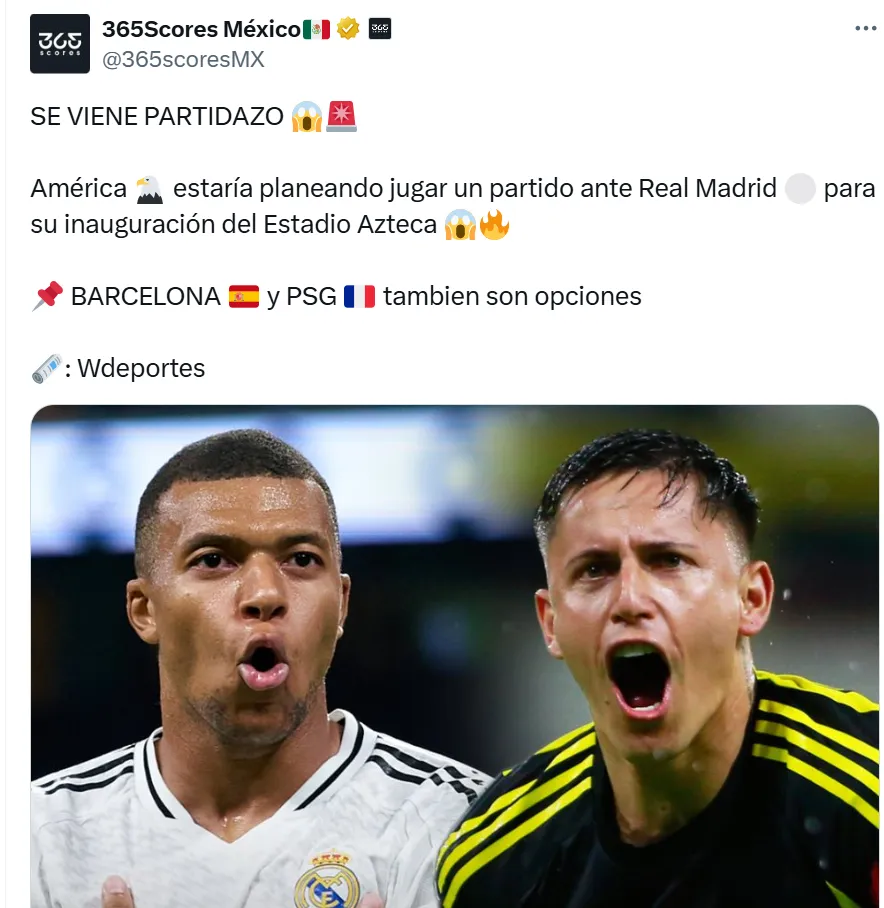
Task: Tap the affiliation badge next to the verified checkmark
Action: tap(380, 29)
